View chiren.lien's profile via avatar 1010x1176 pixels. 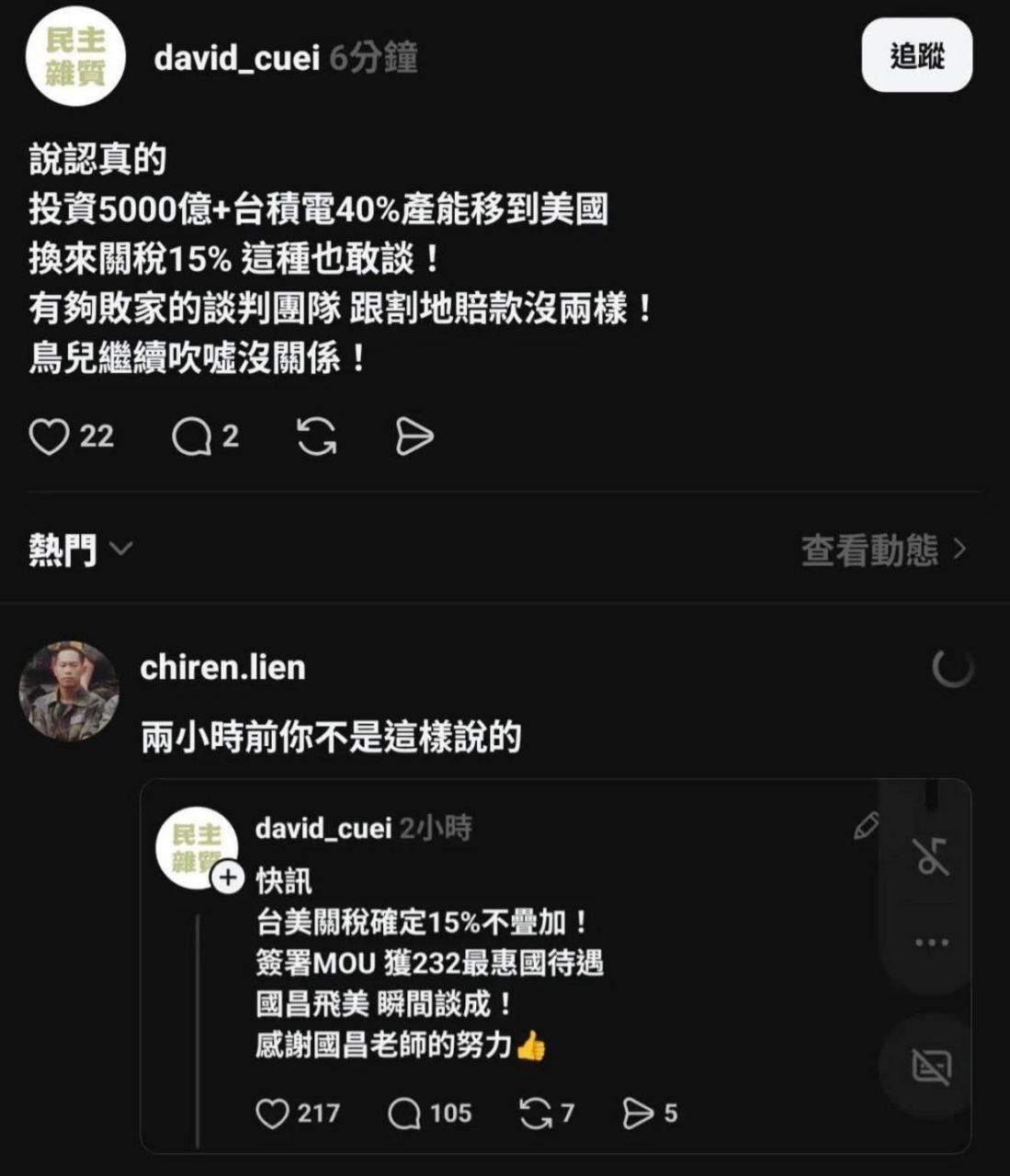tap(69, 690)
